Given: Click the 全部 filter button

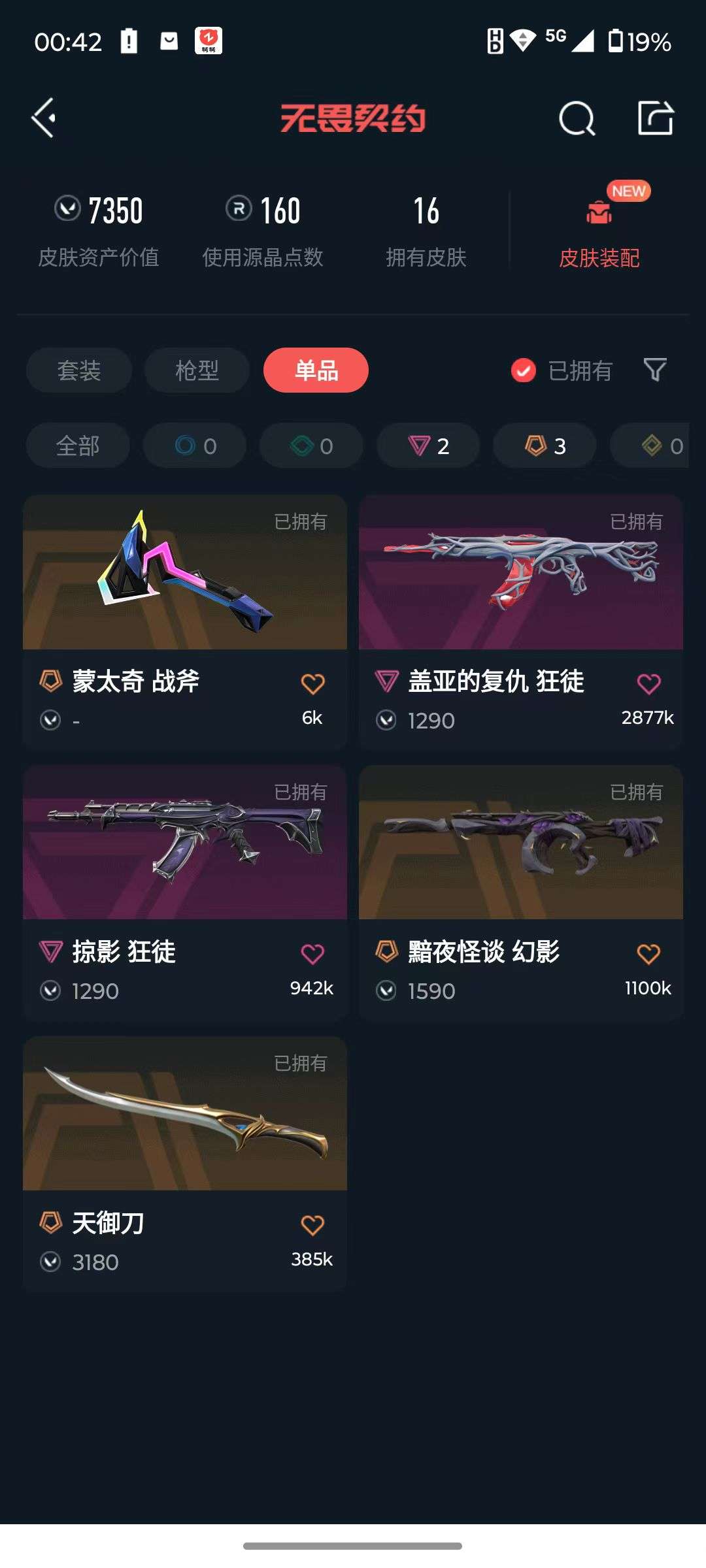Looking at the screenshot, I should point(78,445).
